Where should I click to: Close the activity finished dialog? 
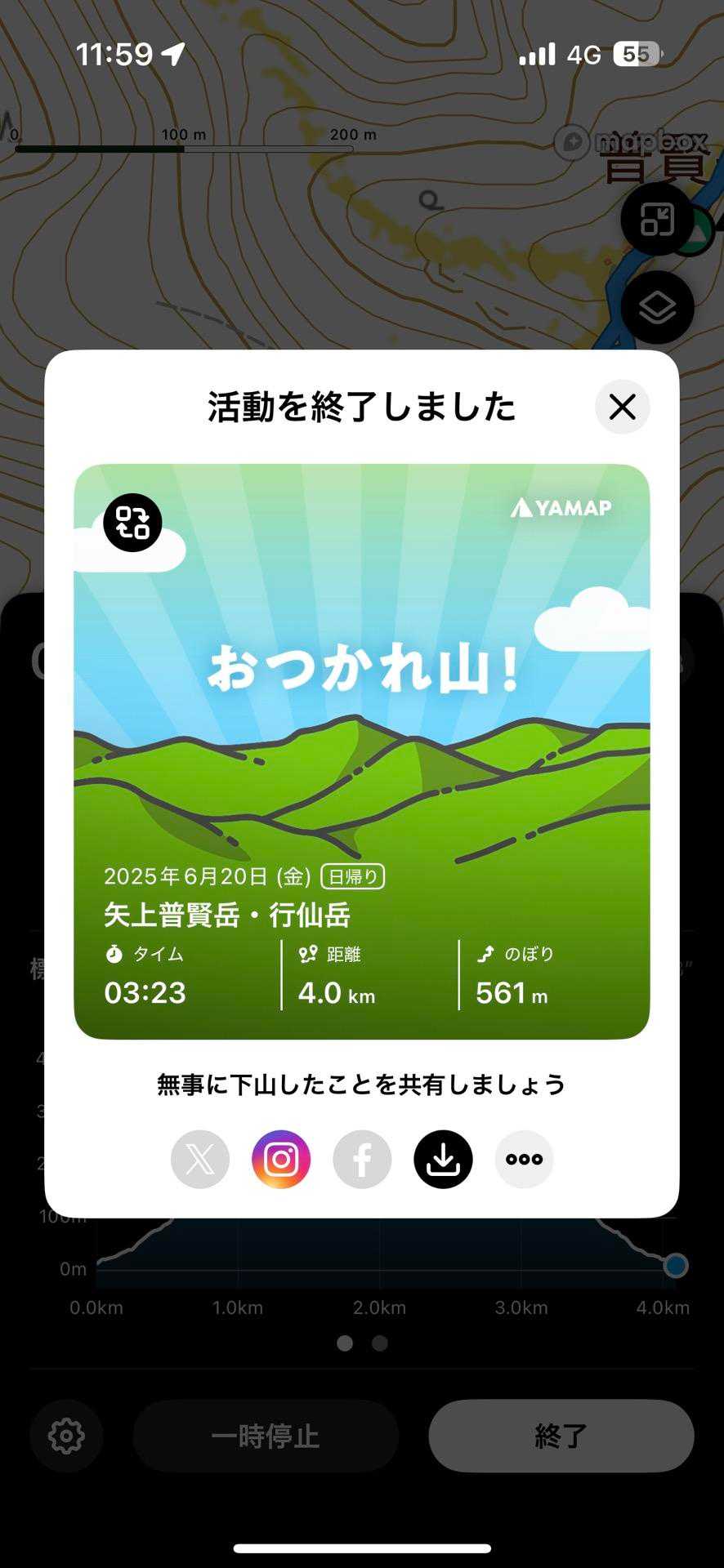pyautogui.click(x=622, y=407)
